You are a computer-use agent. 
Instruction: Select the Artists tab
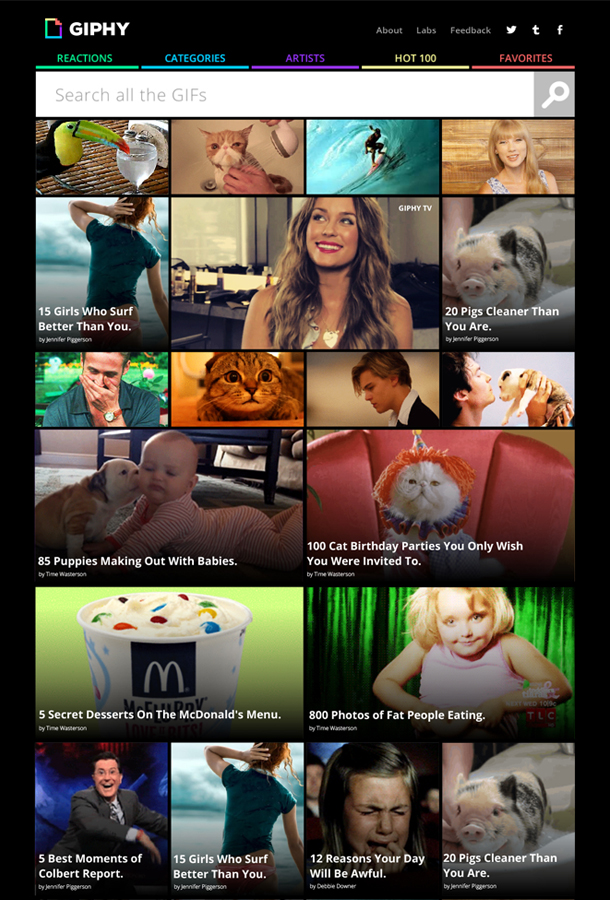[x=305, y=59]
